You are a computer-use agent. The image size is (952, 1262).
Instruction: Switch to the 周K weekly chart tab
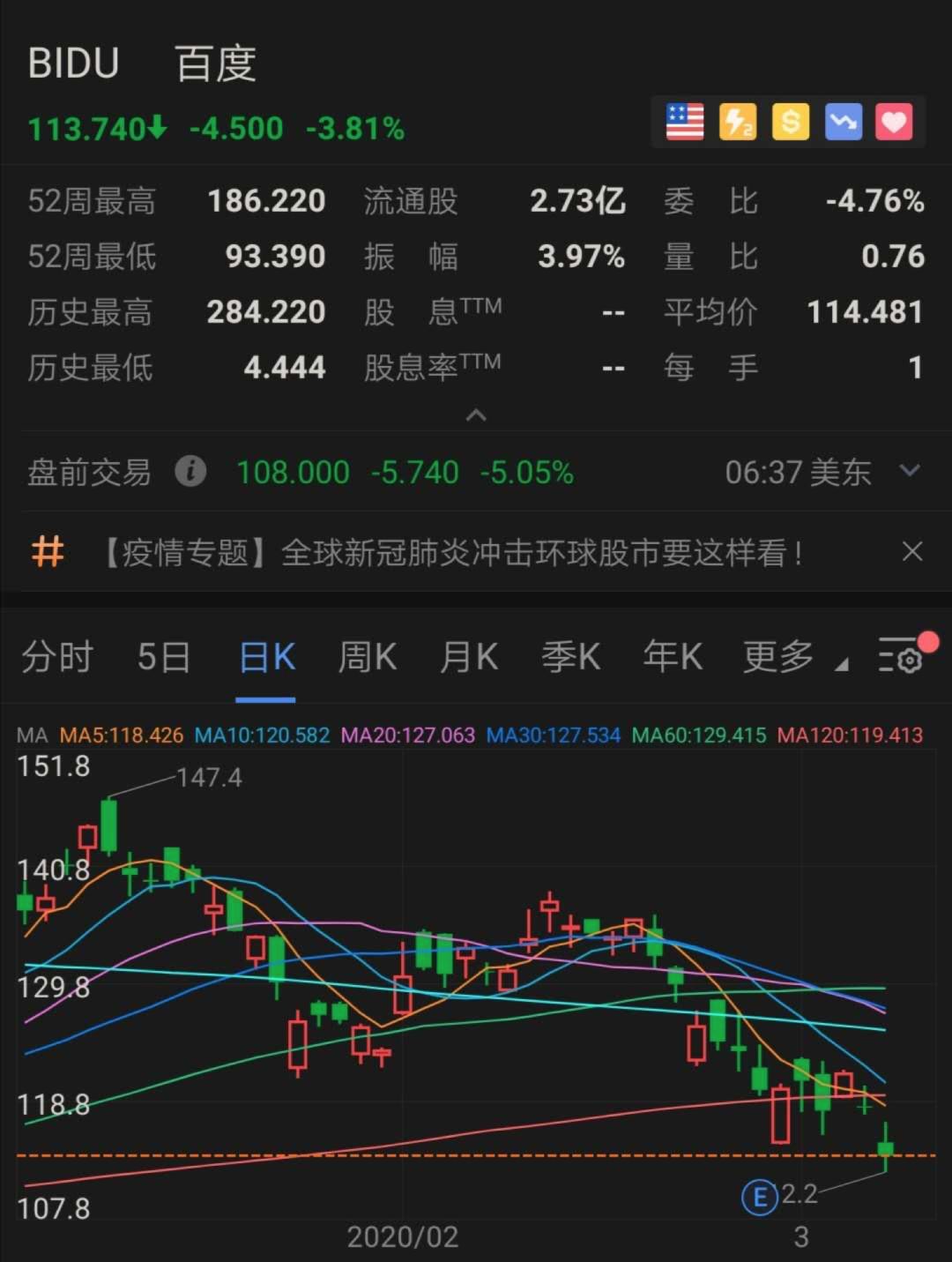(367, 658)
